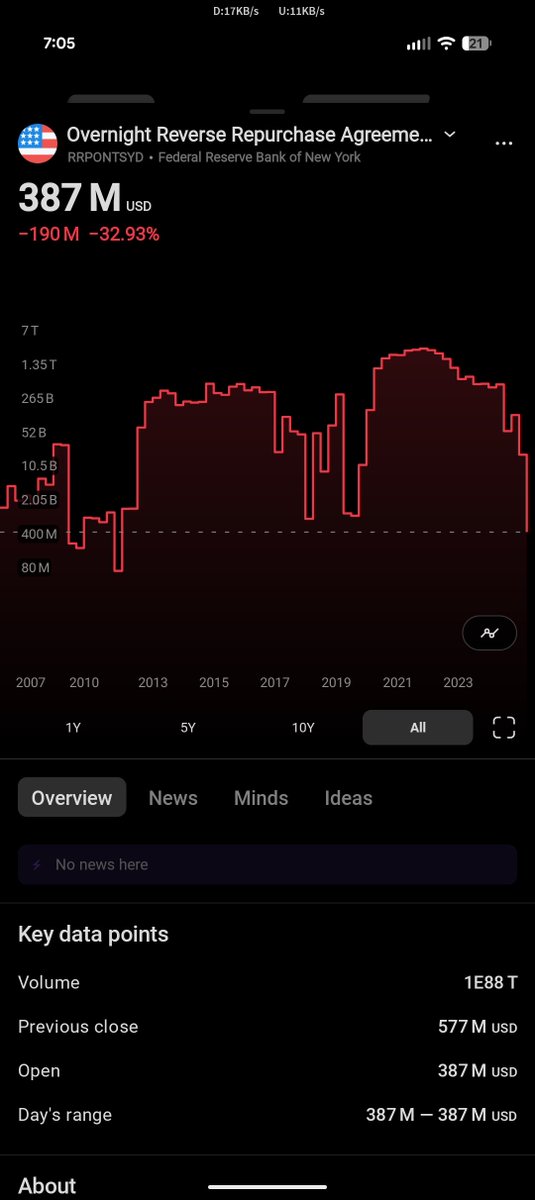Switch to the News tab
The width and height of the screenshot is (535, 1200).
click(173, 798)
